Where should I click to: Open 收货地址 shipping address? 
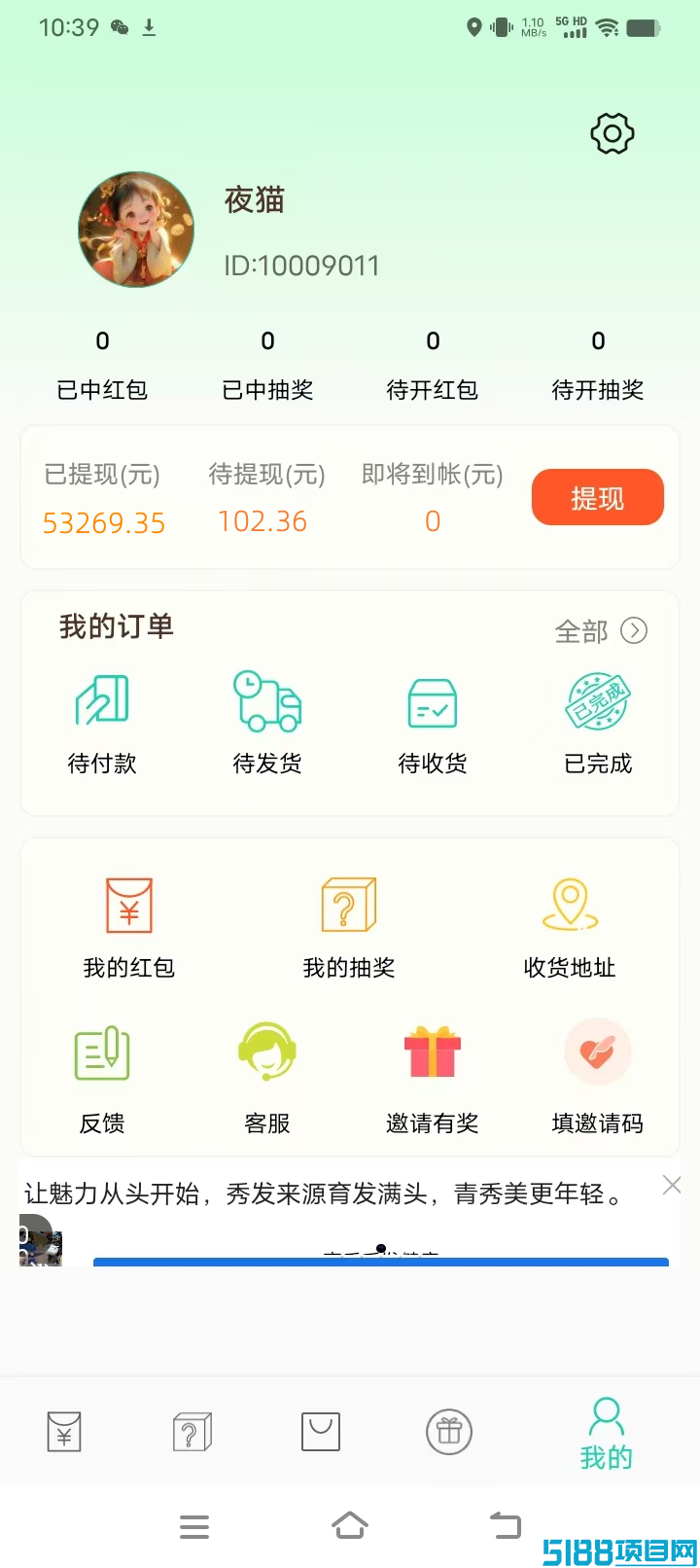570,926
